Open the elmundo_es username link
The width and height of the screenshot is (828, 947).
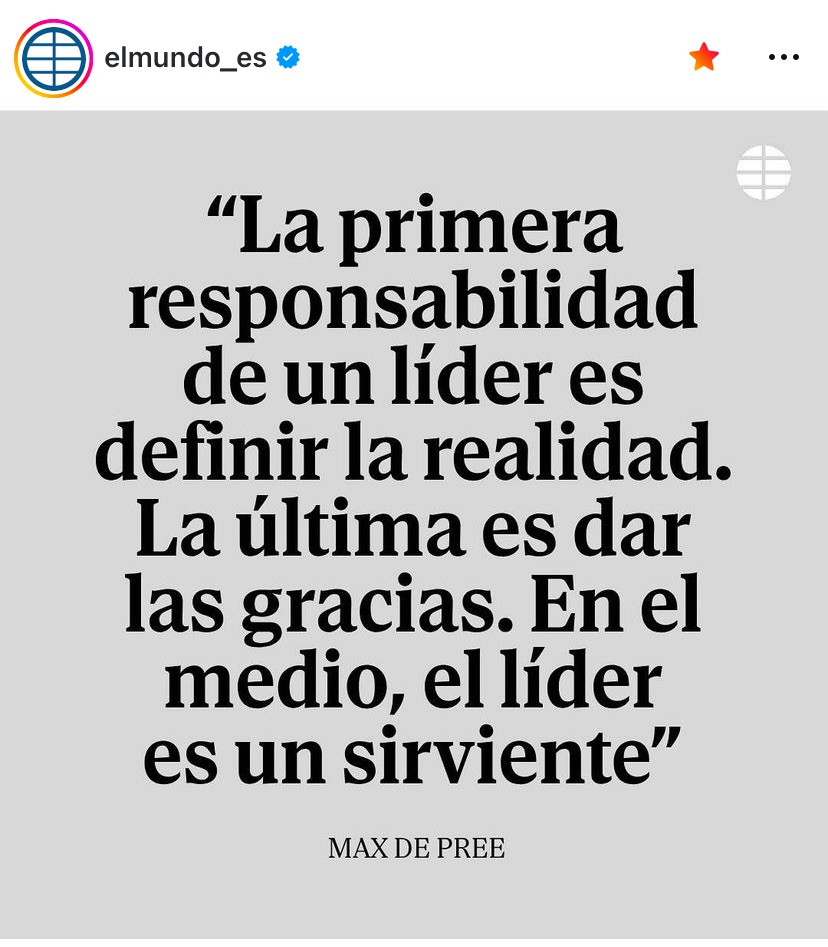point(185,58)
